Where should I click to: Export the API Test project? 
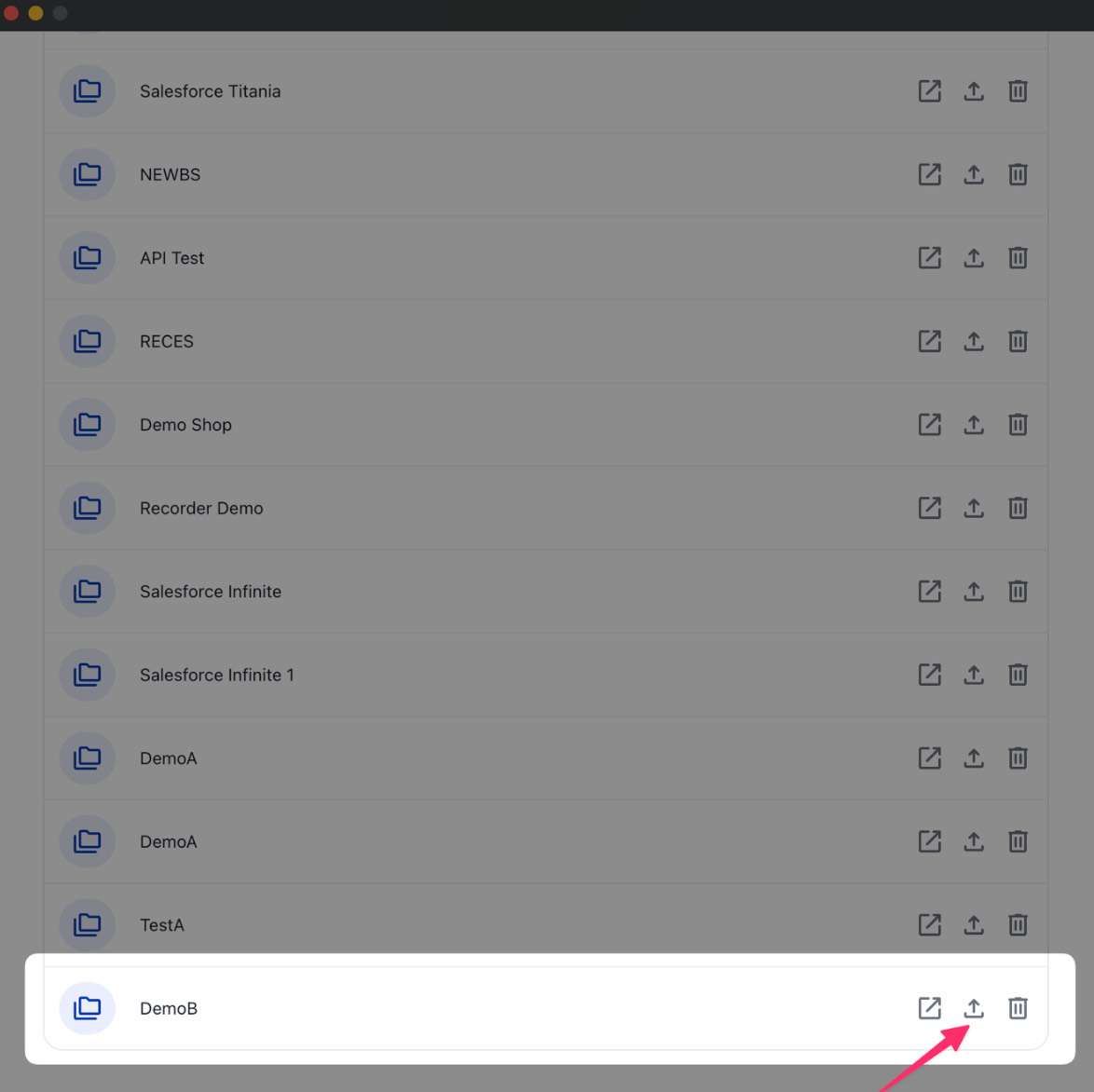coord(973,258)
